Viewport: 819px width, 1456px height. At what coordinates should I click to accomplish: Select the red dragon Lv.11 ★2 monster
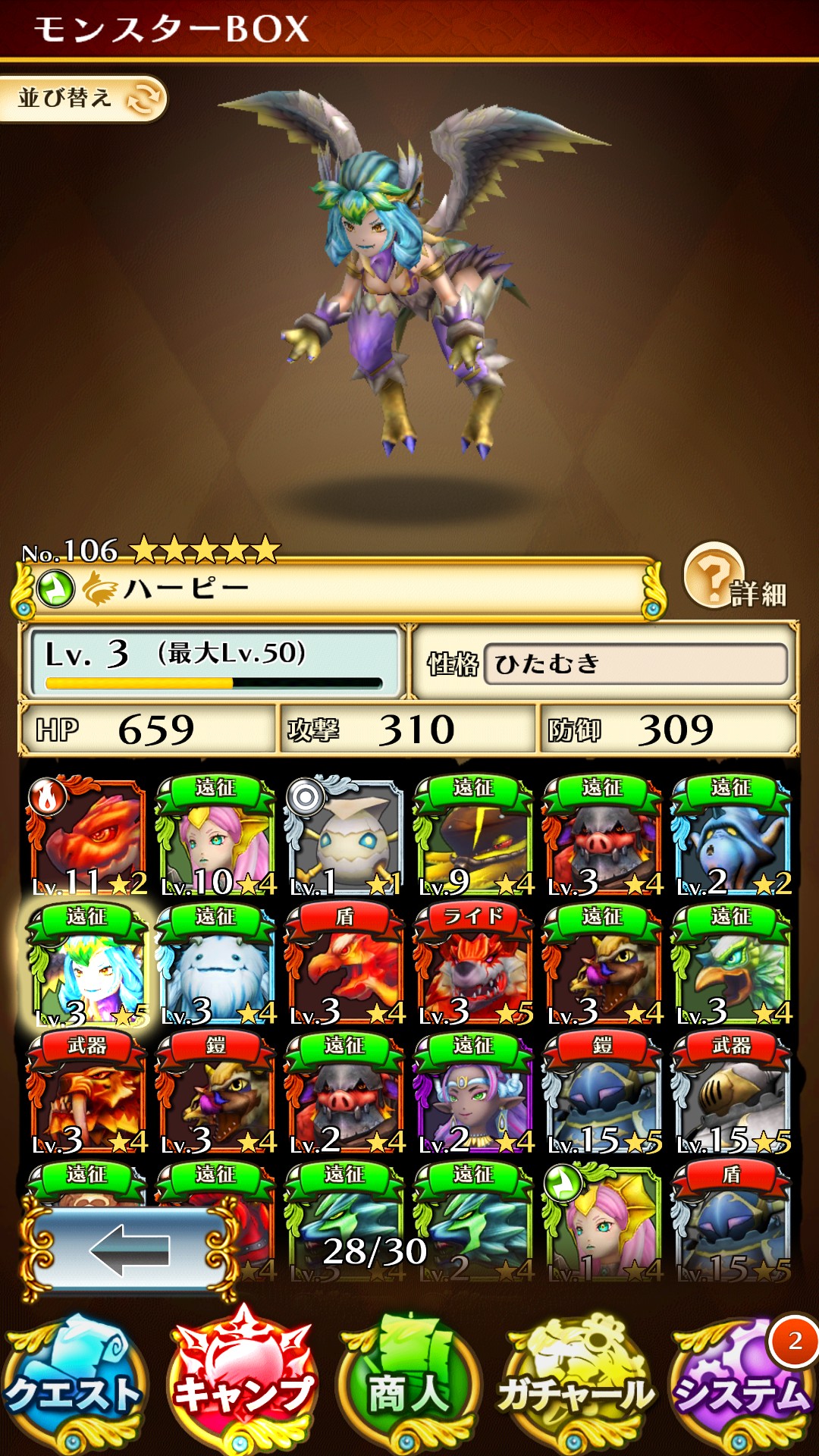(87, 838)
